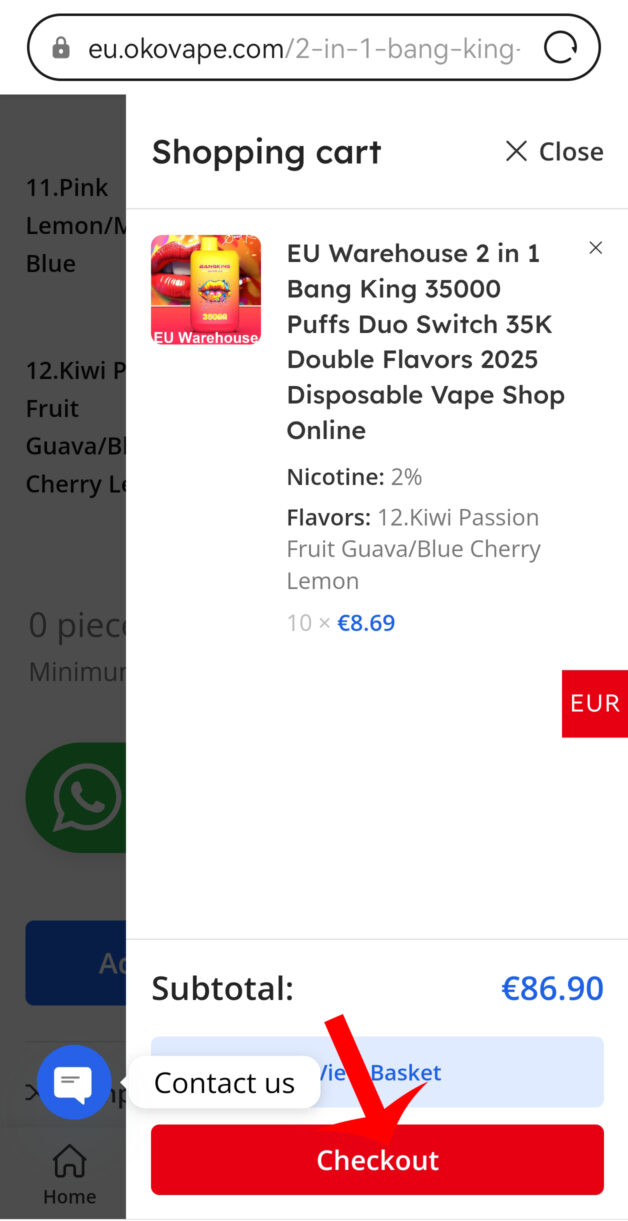Tap the eu.okovape.com address bar

pos(300,48)
